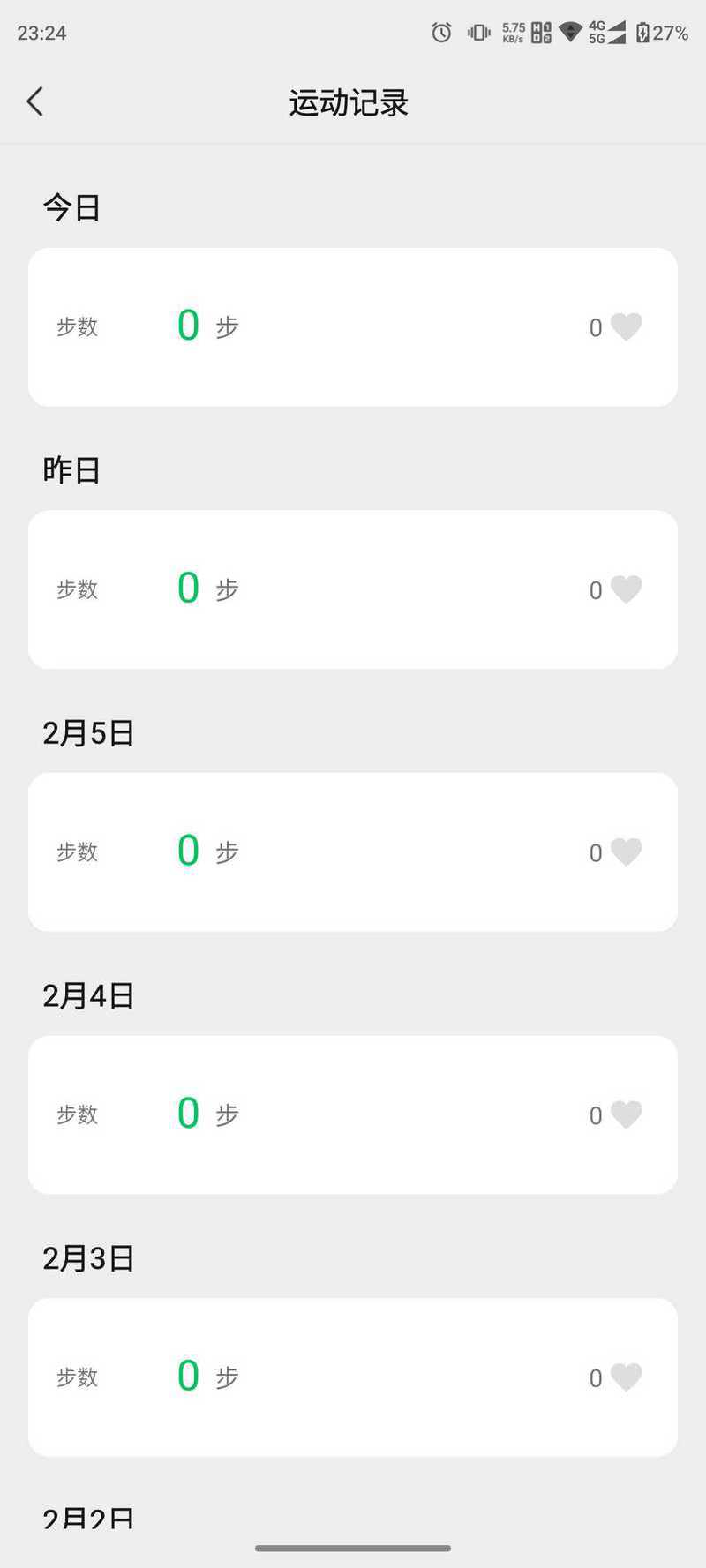
Task: Open today's (今日) step record card
Action: [x=353, y=327]
